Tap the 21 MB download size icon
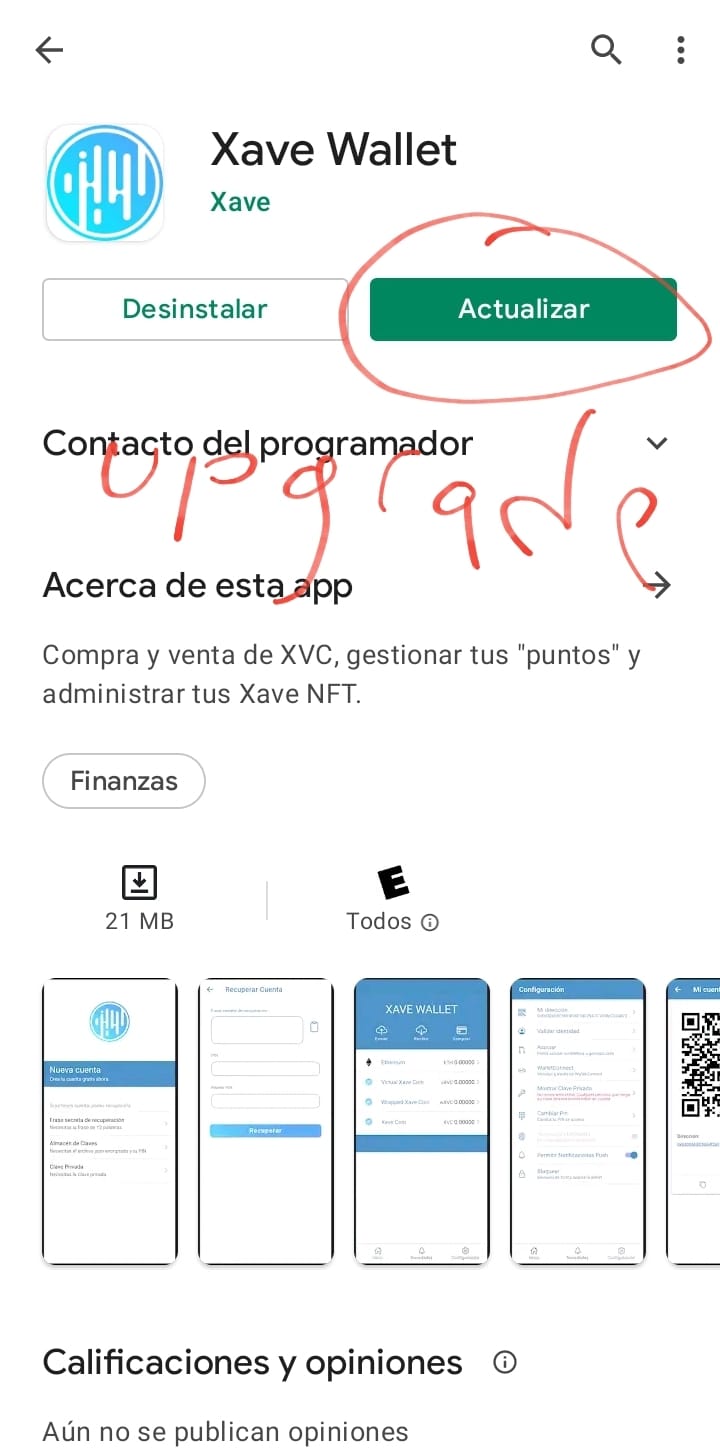The width and height of the screenshot is (720, 1449). [139, 882]
